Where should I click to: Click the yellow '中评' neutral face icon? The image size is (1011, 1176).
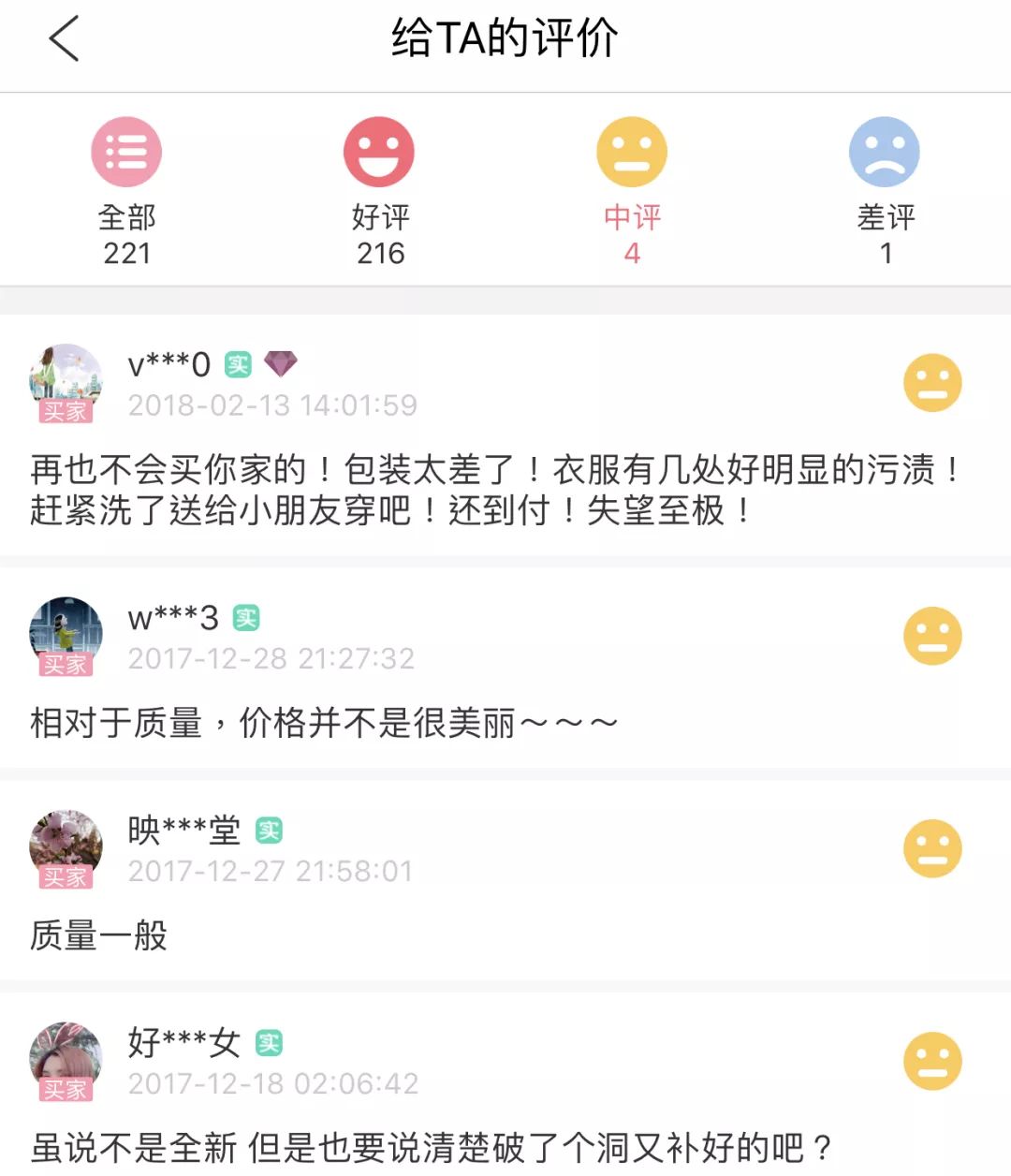click(632, 151)
